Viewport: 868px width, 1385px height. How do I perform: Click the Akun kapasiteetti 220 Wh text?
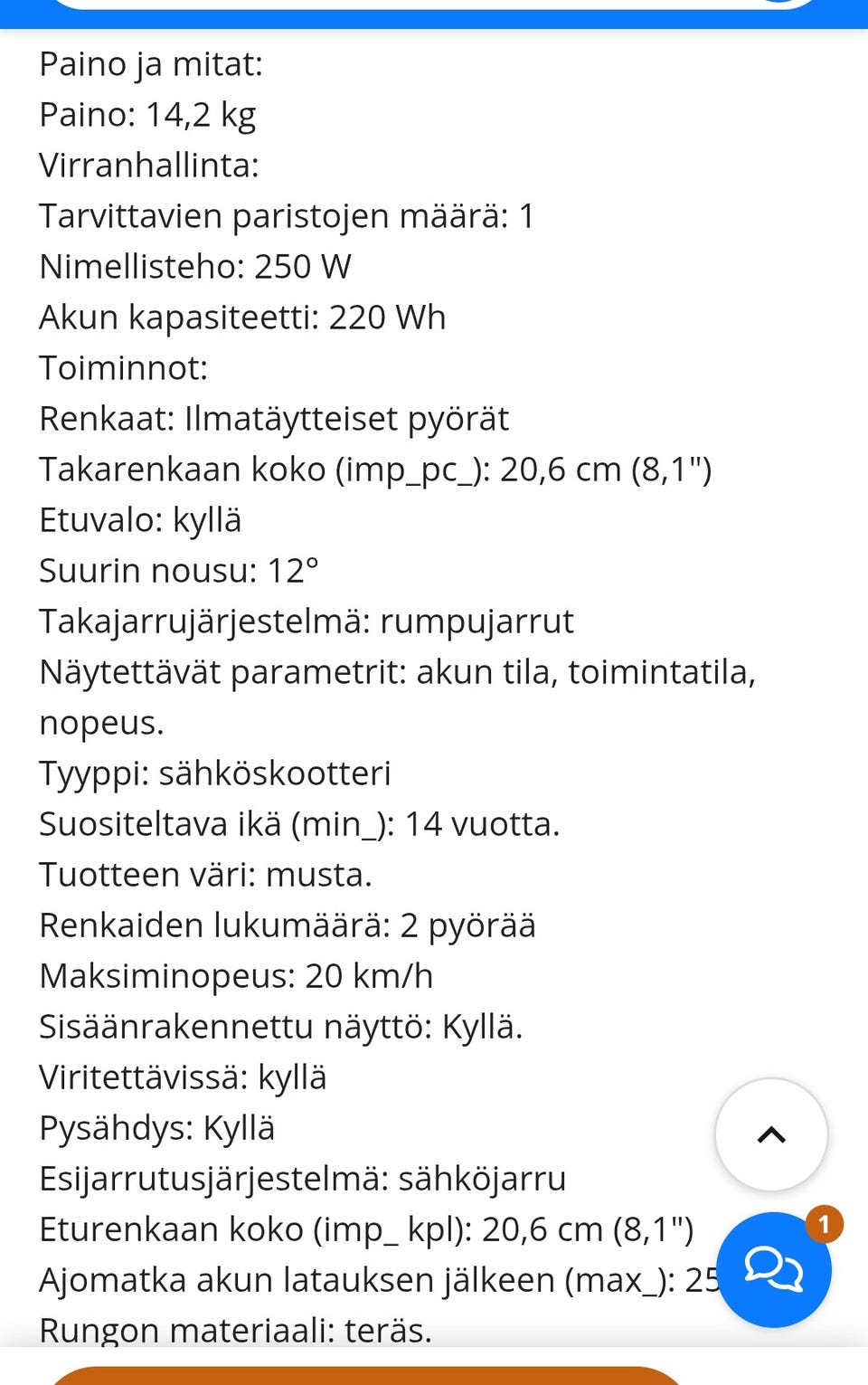pyautogui.click(x=241, y=317)
